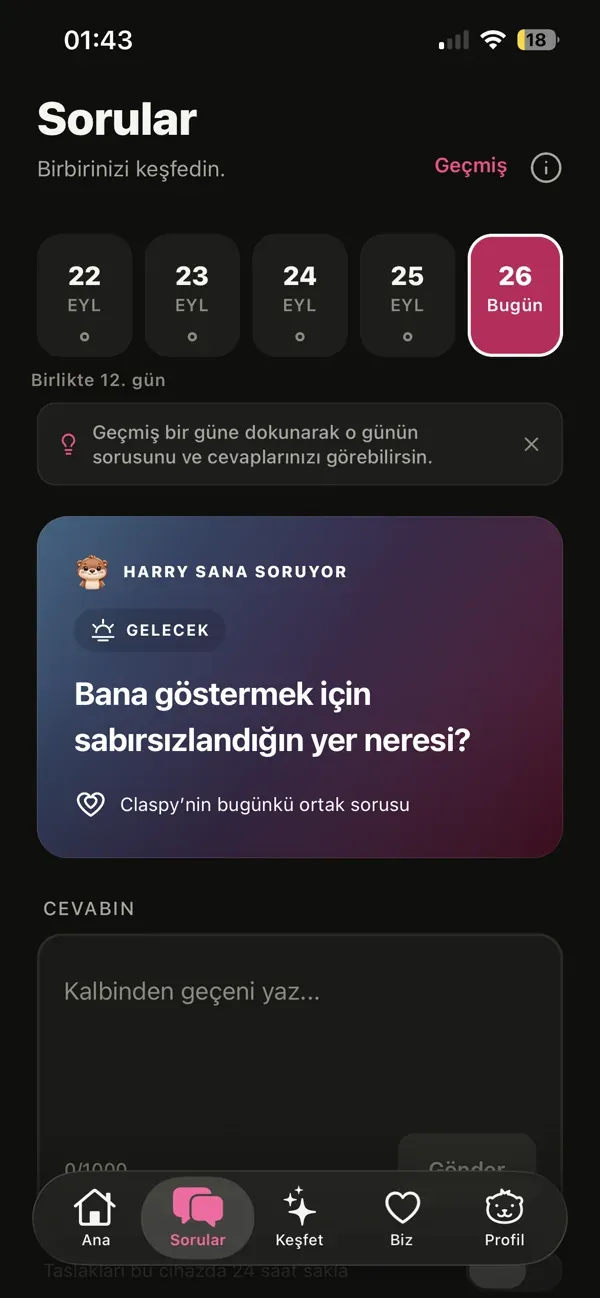Open Harry's question card

[x=300, y=687]
